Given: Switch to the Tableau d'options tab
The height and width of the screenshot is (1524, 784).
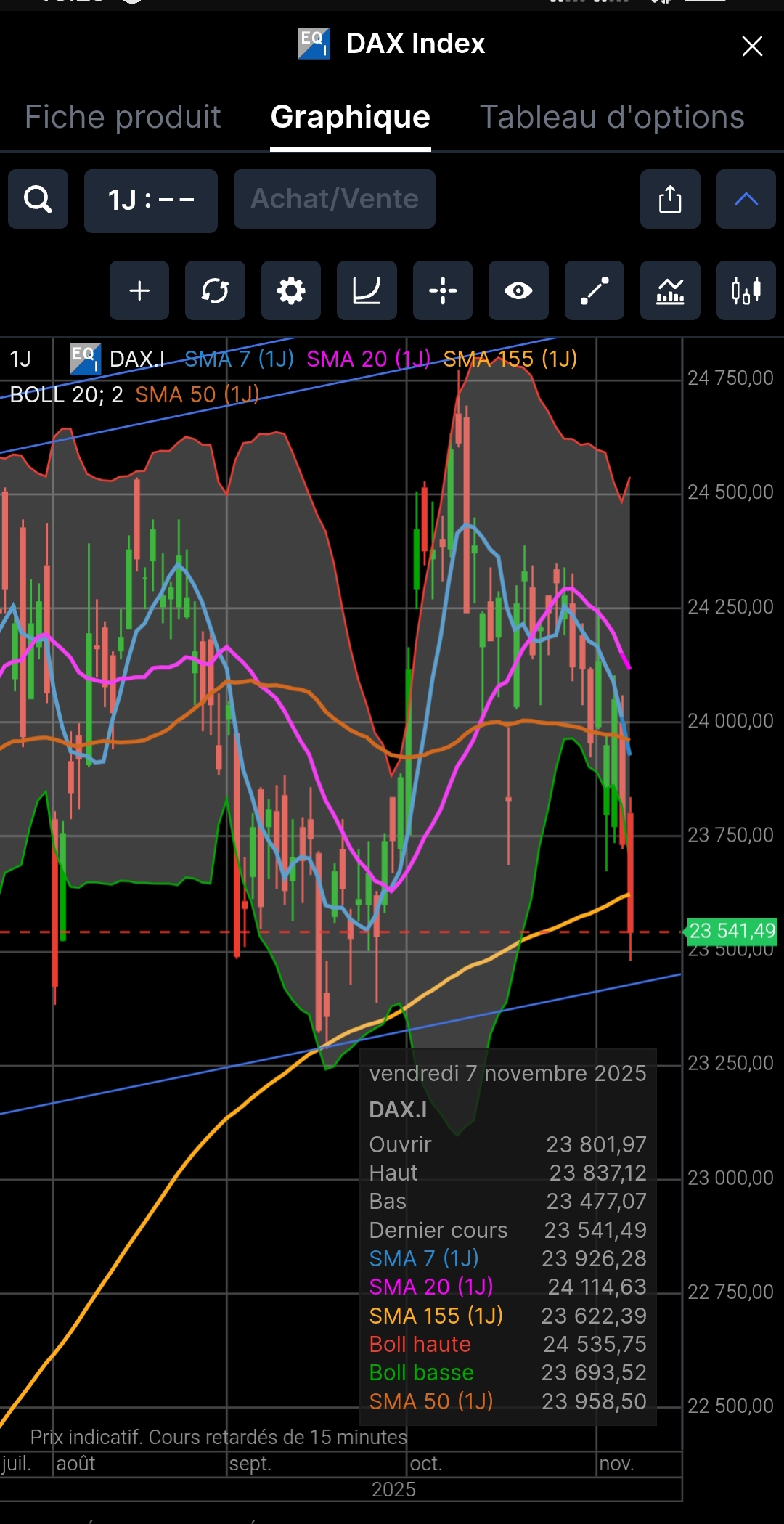Looking at the screenshot, I should (612, 117).
